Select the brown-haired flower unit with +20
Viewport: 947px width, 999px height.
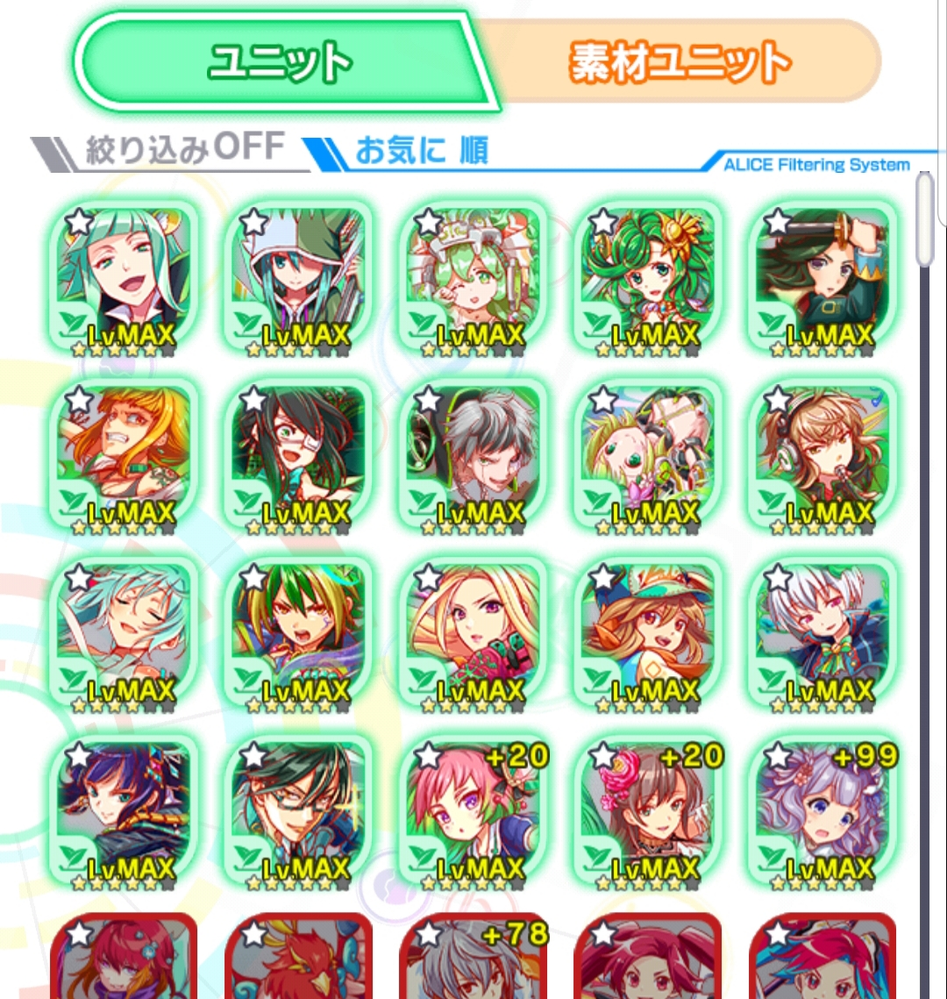[647, 812]
